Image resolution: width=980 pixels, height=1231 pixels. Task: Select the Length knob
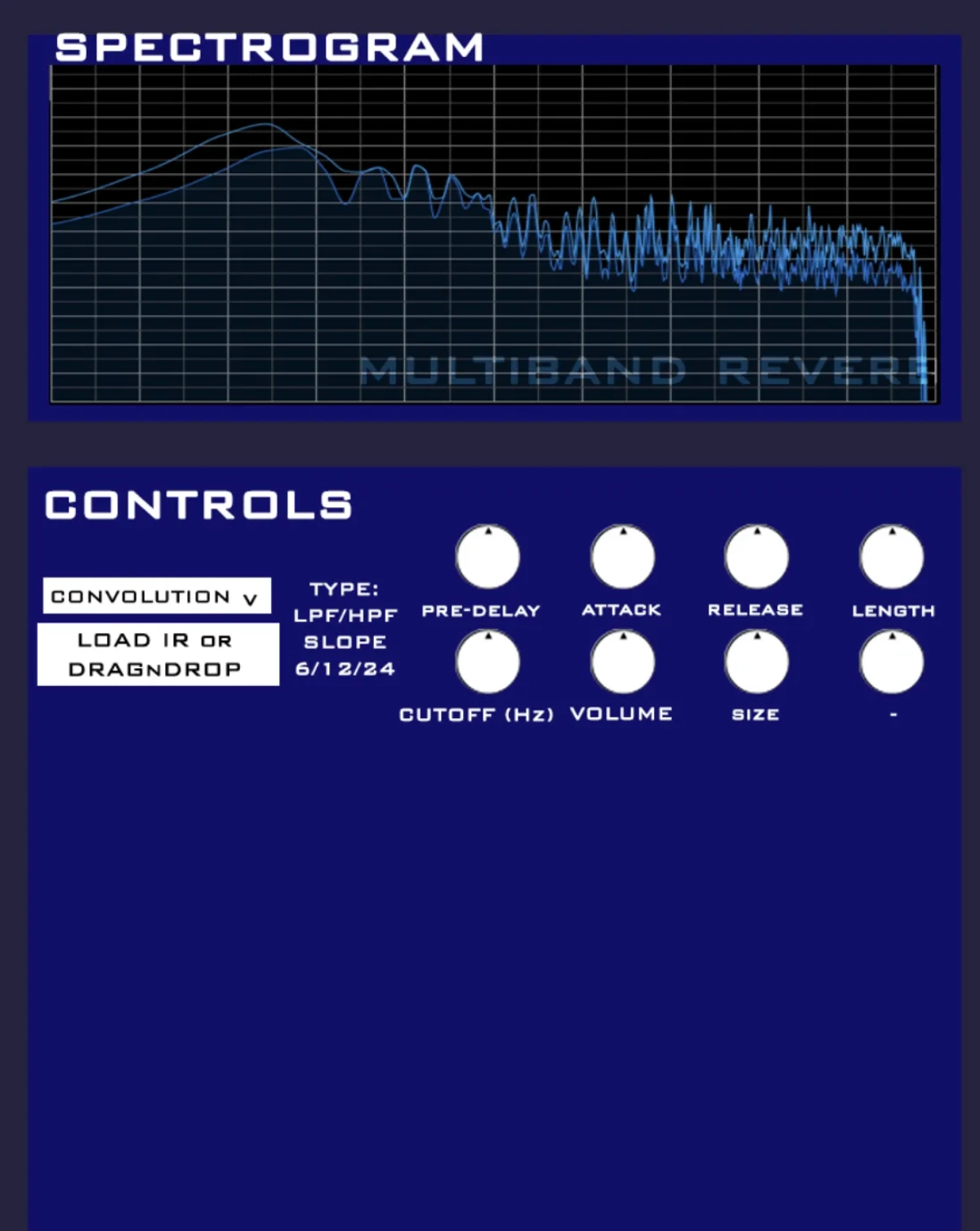891,557
